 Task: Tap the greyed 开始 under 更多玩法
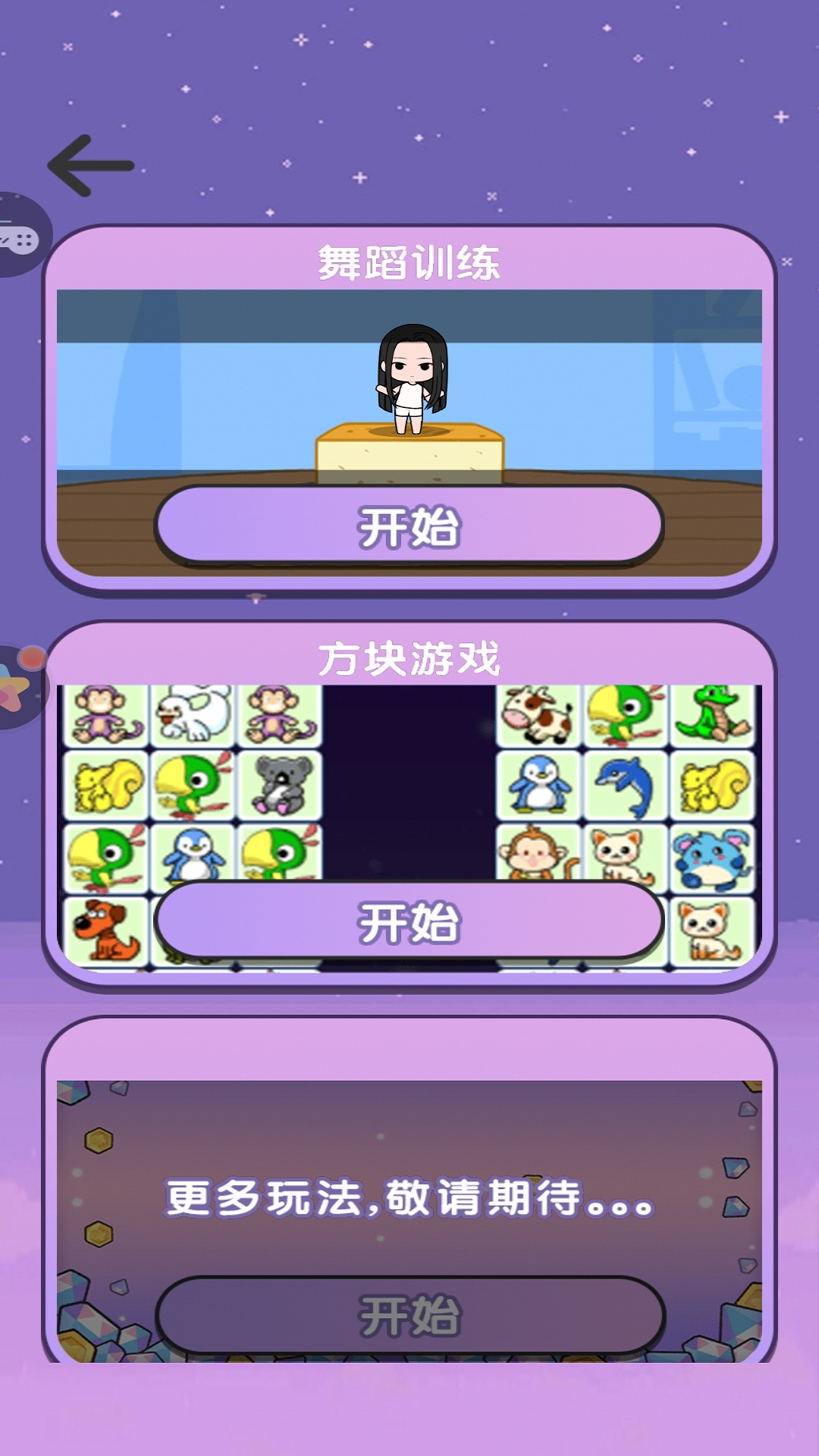pyautogui.click(x=409, y=1316)
